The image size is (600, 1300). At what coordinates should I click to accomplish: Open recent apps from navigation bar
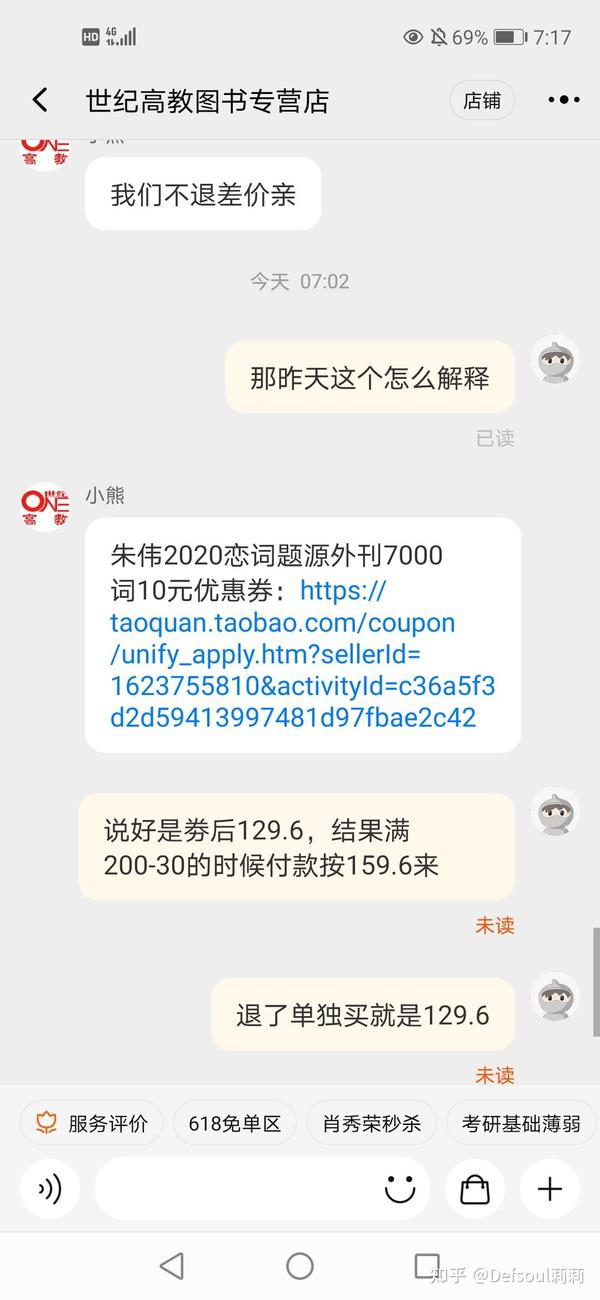click(427, 1266)
